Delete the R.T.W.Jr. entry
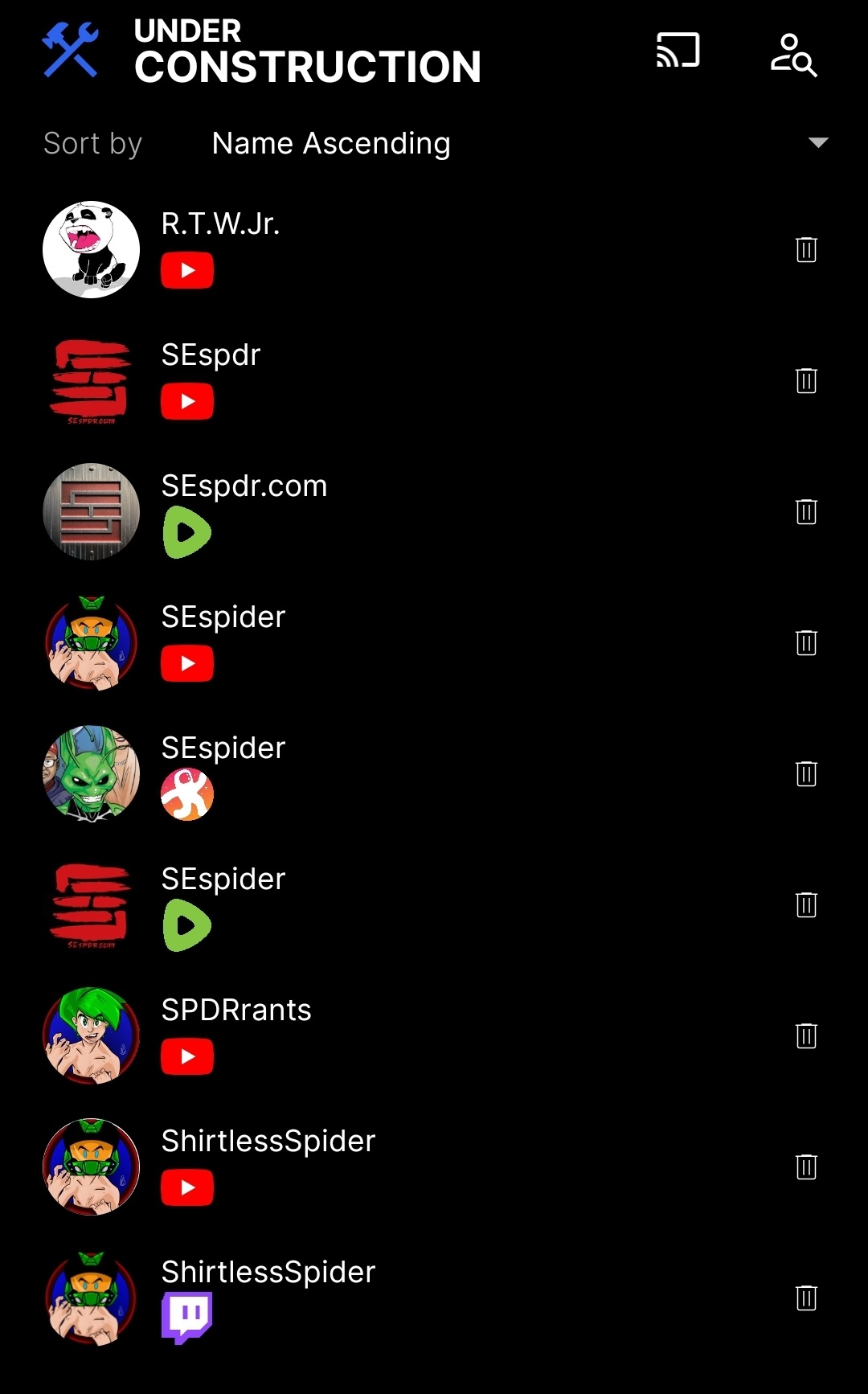Screen dimensions: 868x1394 (806, 249)
